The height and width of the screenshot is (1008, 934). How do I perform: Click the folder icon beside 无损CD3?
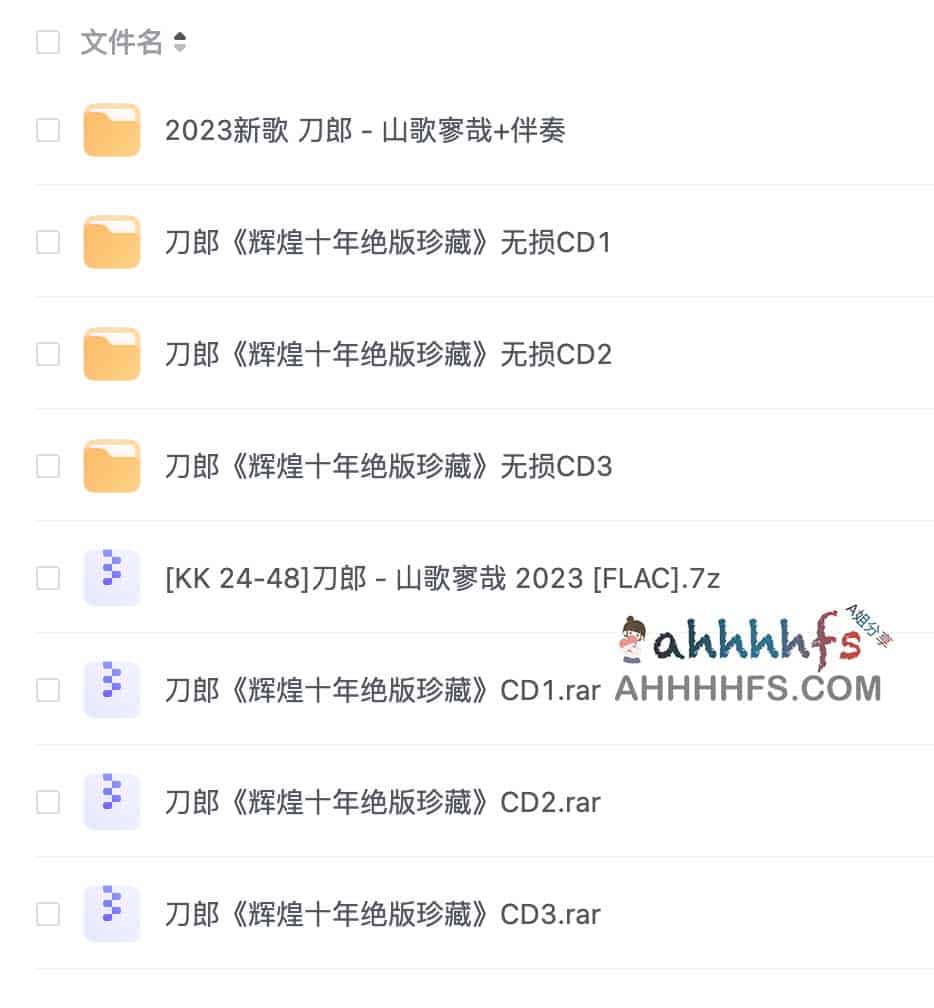click(111, 466)
